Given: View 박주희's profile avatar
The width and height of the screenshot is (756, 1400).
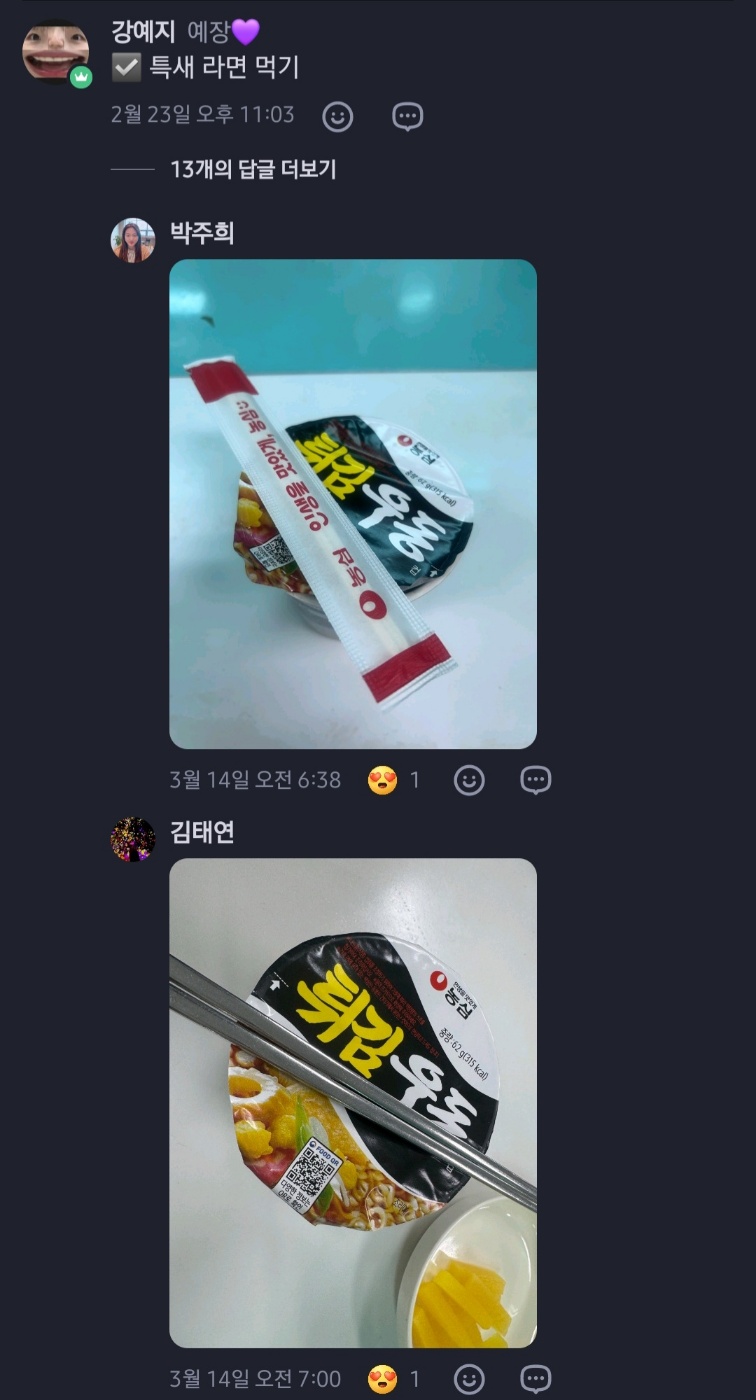Looking at the screenshot, I should pyautogui.click(x=133, y=240).
